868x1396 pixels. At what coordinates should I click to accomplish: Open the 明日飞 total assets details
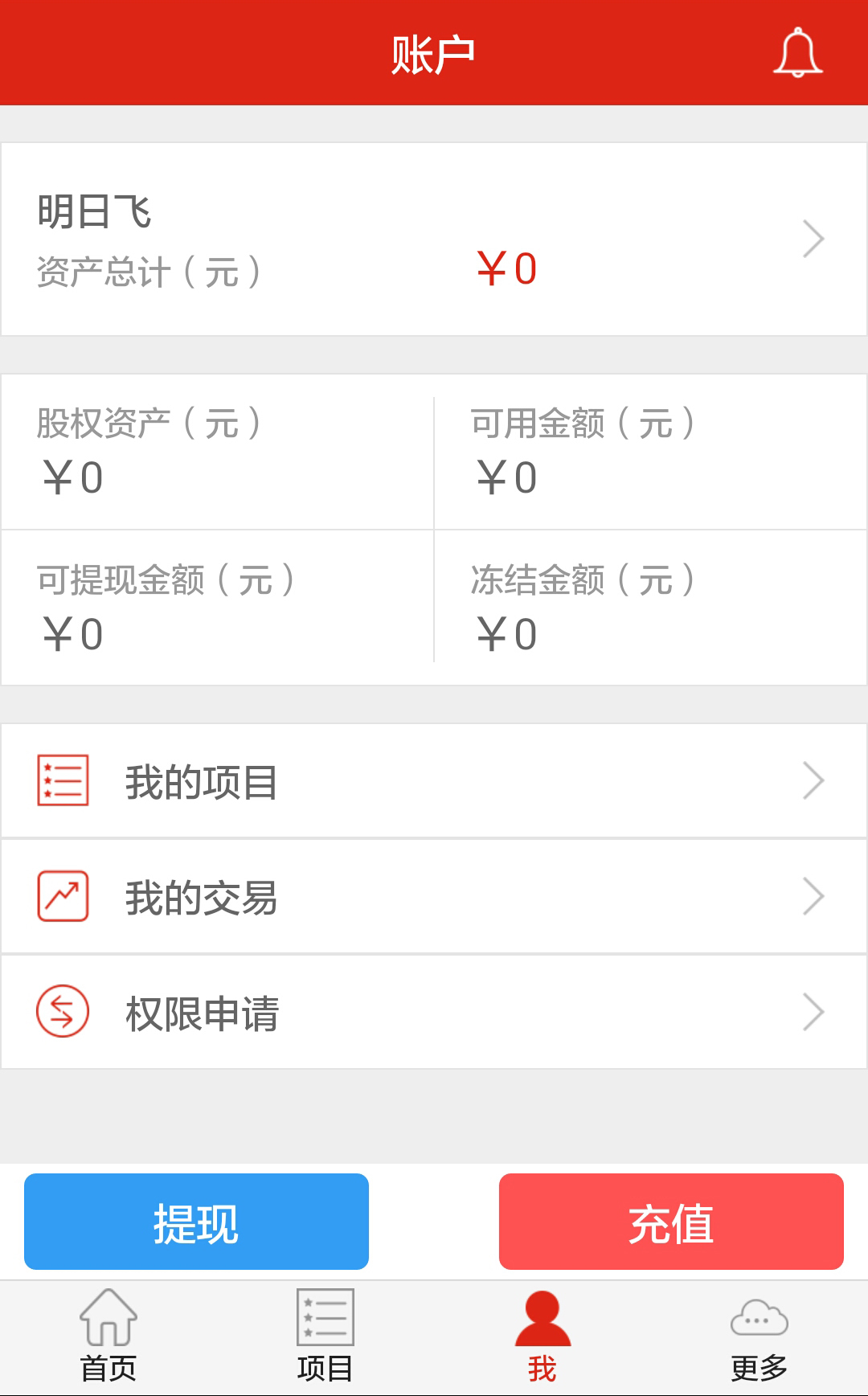pyautogui.click(x=434, y=239)
